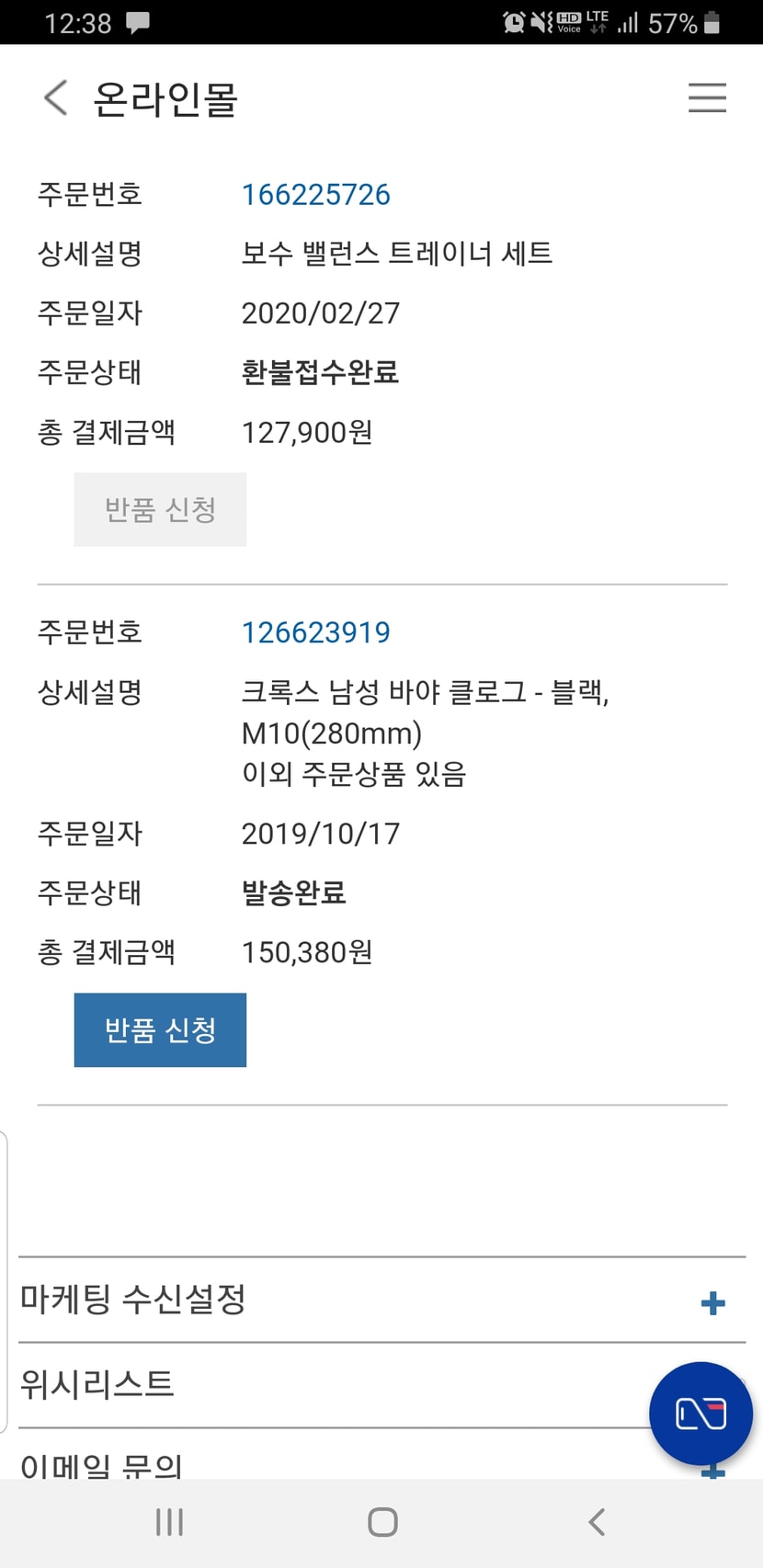Viewport: 763px width, 1568px height.
Task: Go back from 온라인몰 page
Action: (x=56, y=97)
